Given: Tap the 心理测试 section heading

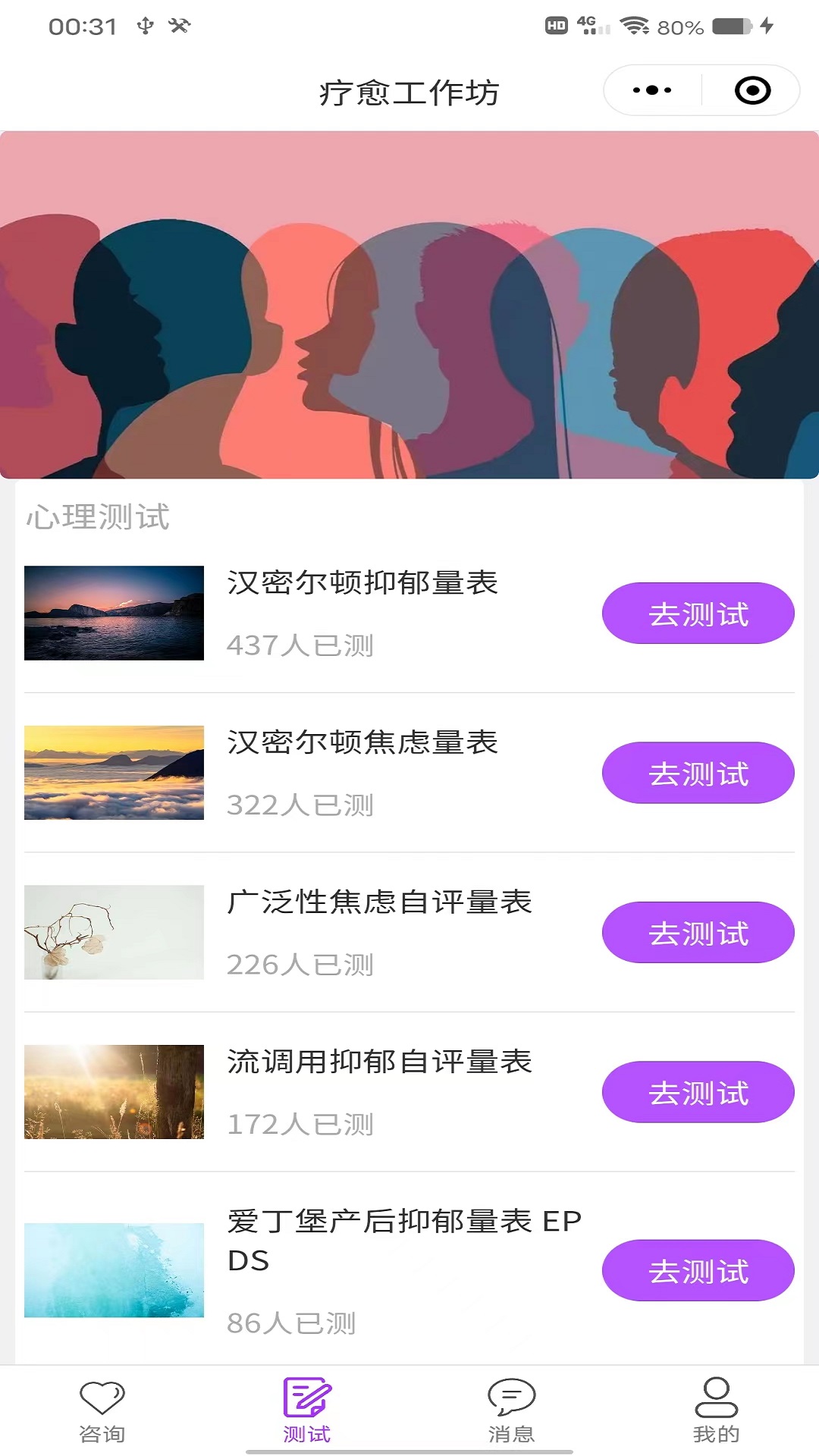Looking at the screenshot, I should click(97, 516).
